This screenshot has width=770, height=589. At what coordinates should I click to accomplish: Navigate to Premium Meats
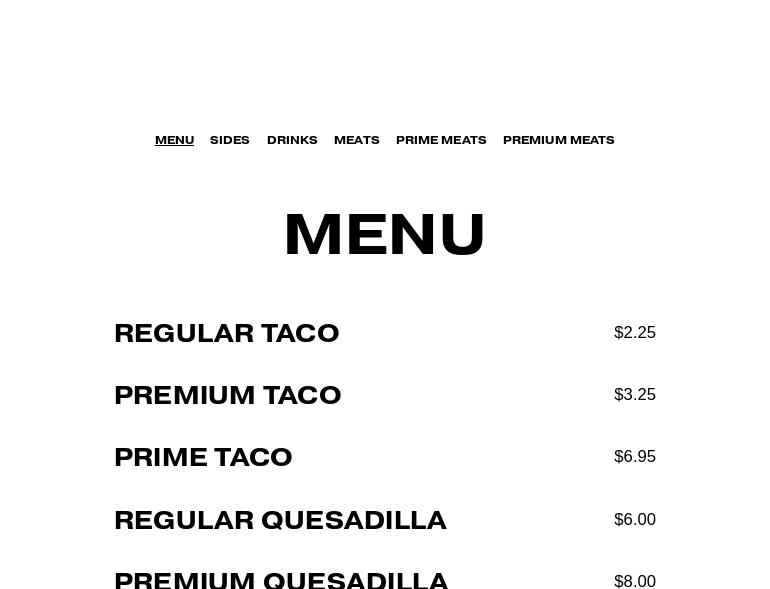tap(558, 140)
